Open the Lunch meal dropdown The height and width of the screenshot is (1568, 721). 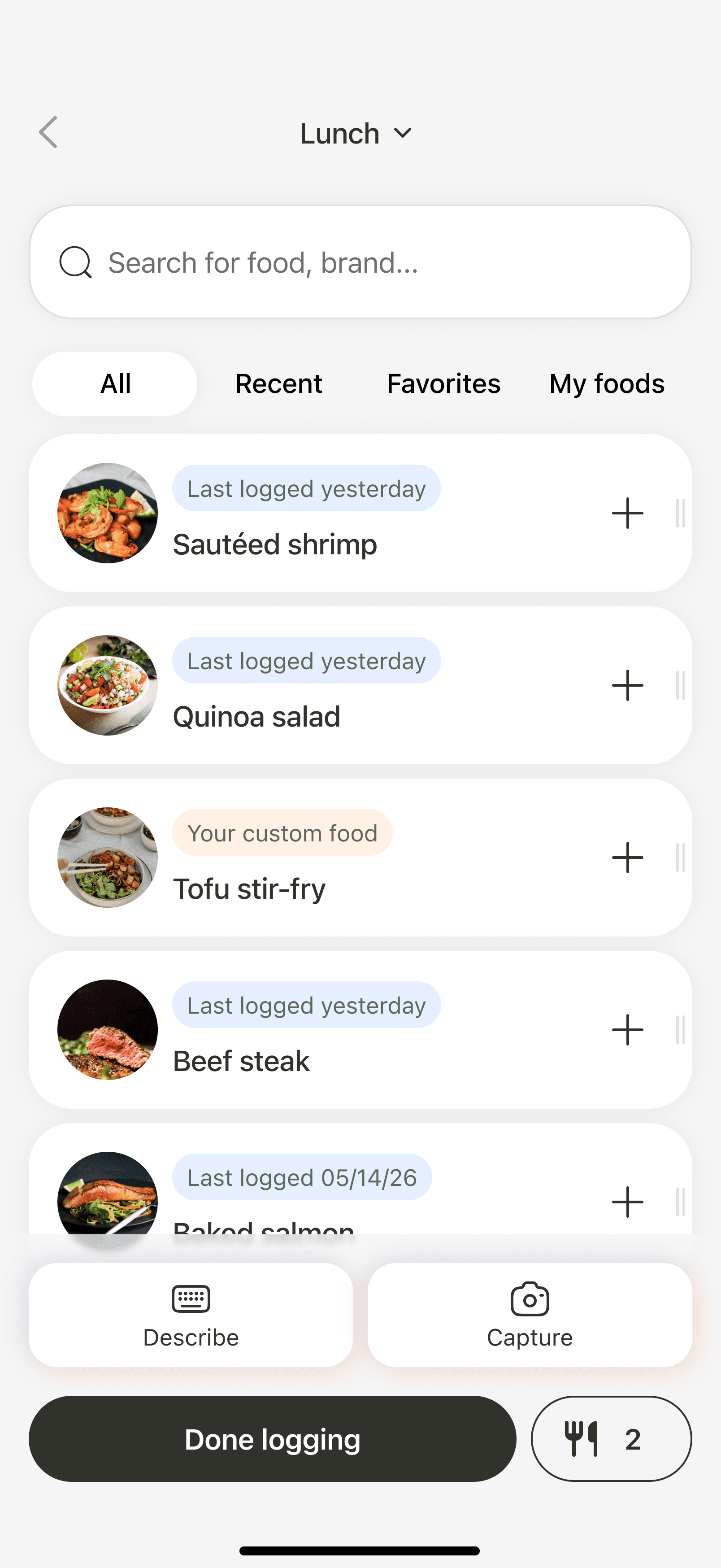[356, 133]
